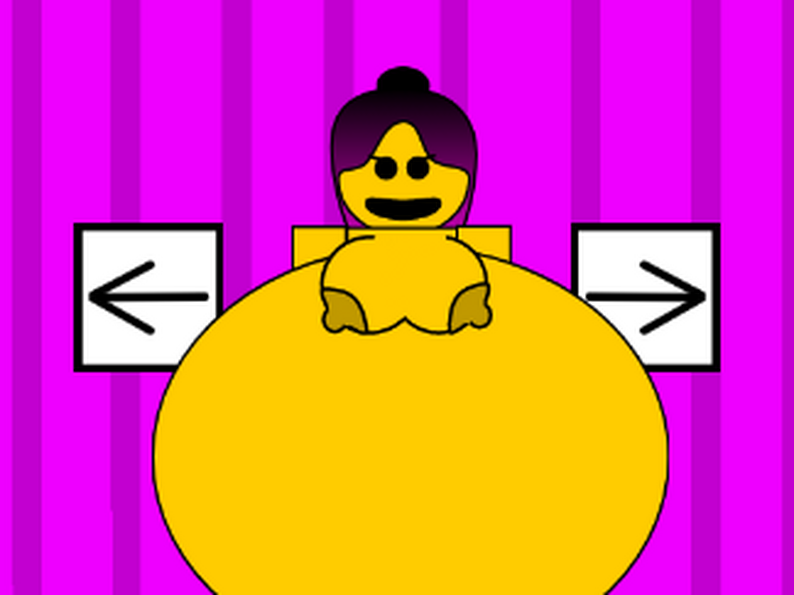Tap the left arrow button

coord(148,297)
